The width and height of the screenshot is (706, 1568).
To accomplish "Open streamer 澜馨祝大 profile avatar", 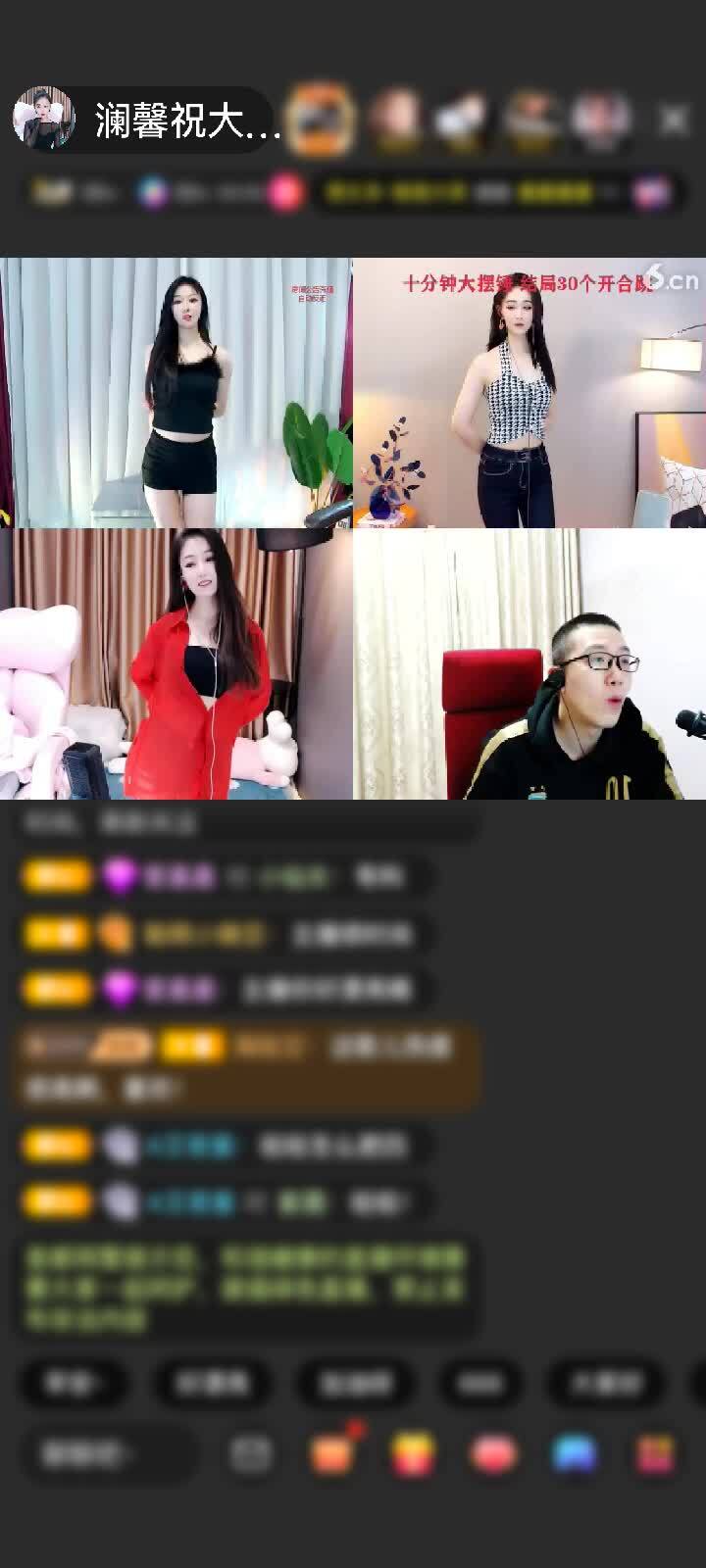I will (44, 120).
